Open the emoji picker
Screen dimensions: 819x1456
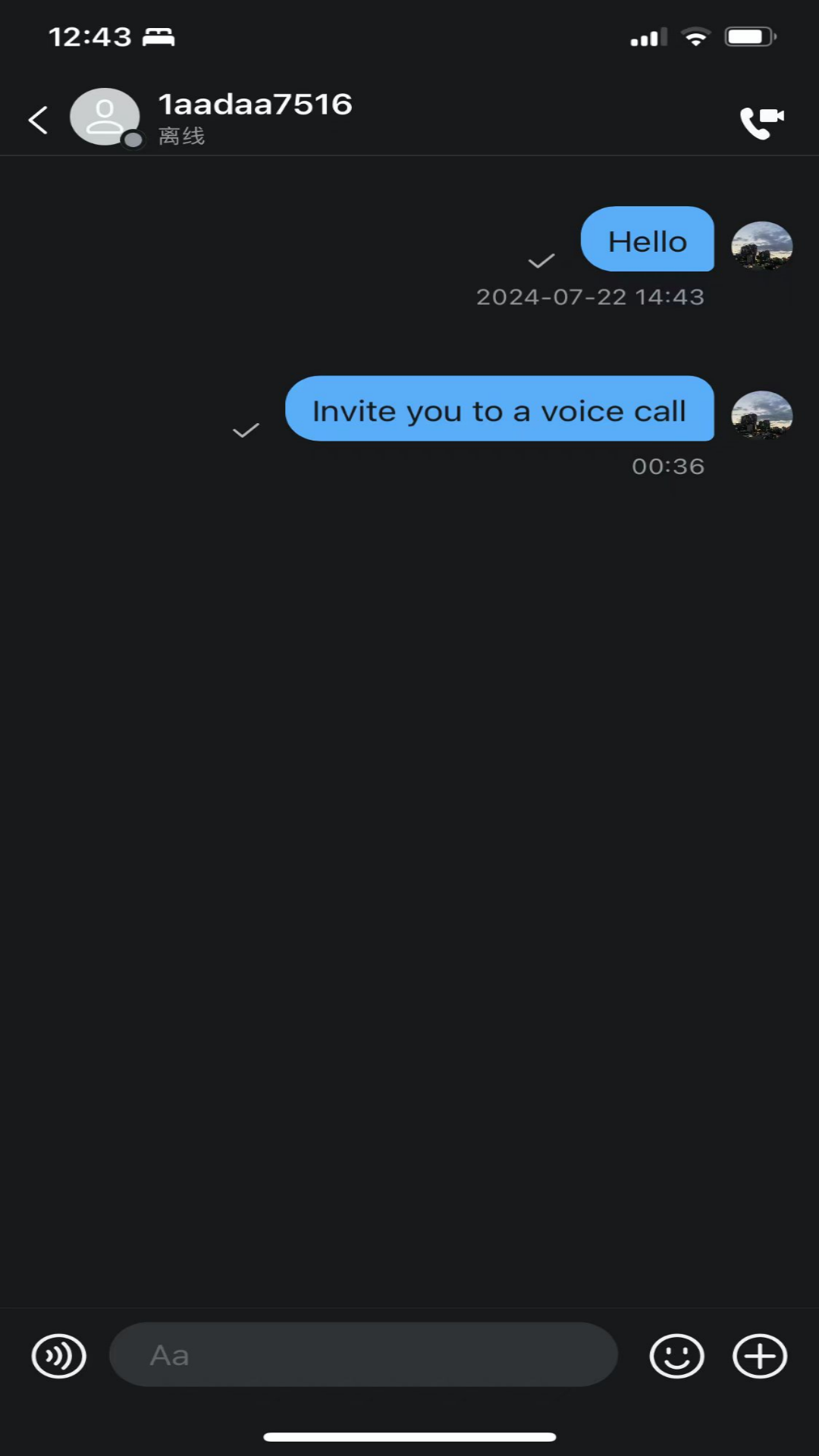[676, 1356]
